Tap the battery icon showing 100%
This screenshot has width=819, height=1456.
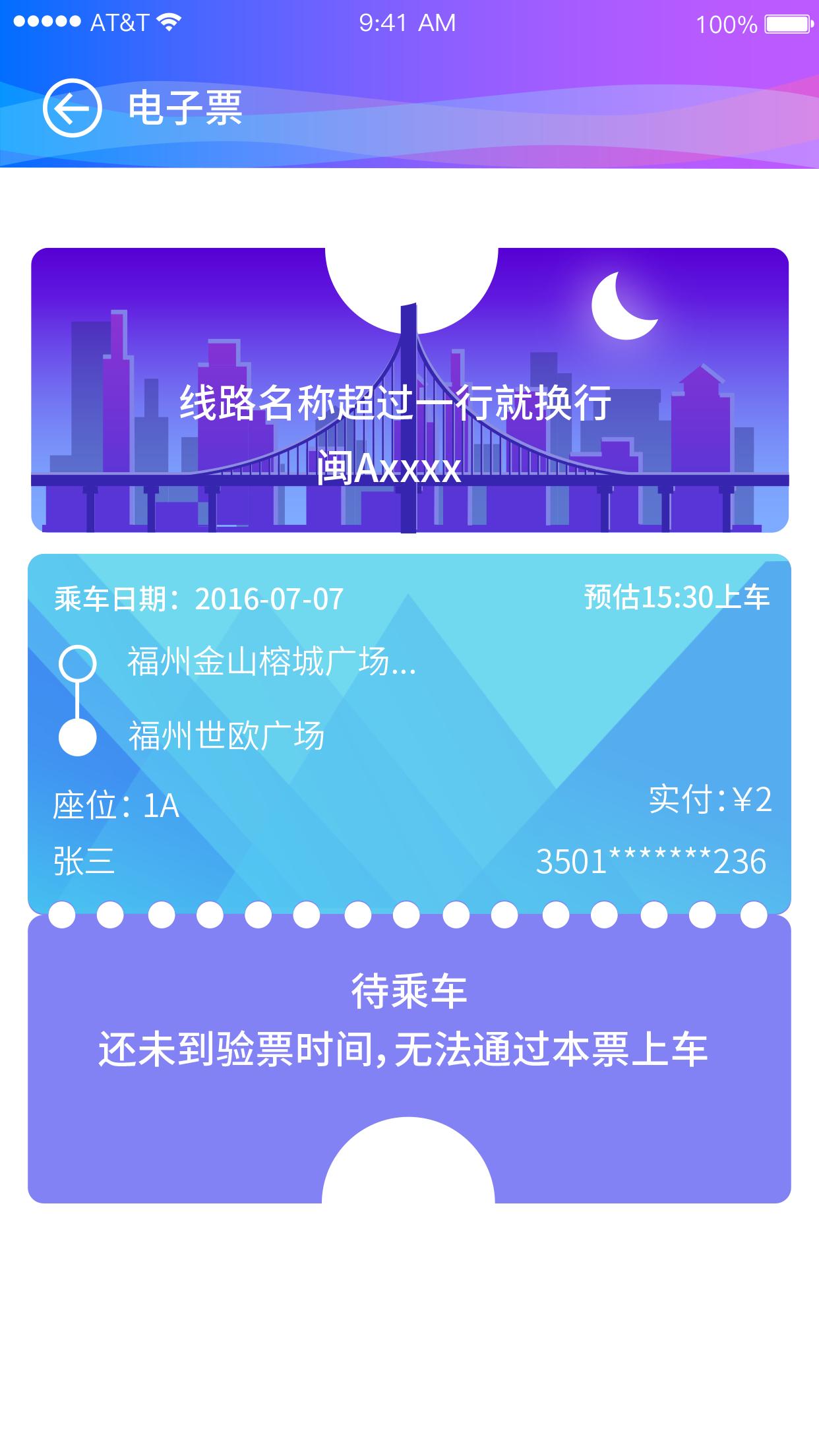[789, 22]
